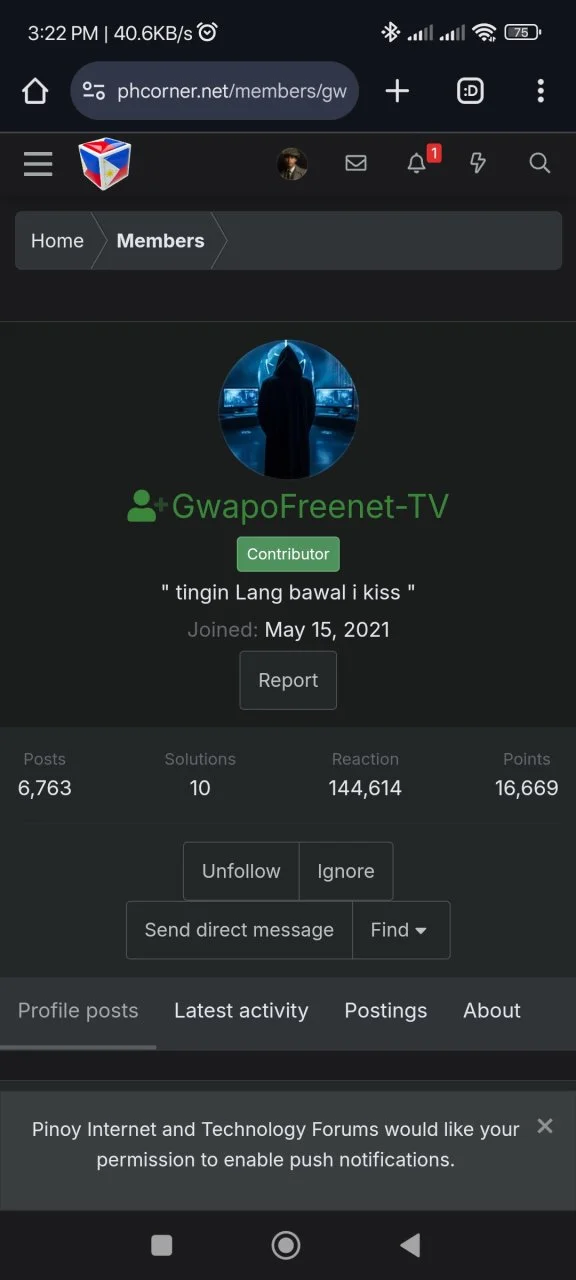Open the notifications bell
This screenshot has width=576, height=1280.
click(x=417, y=163)
